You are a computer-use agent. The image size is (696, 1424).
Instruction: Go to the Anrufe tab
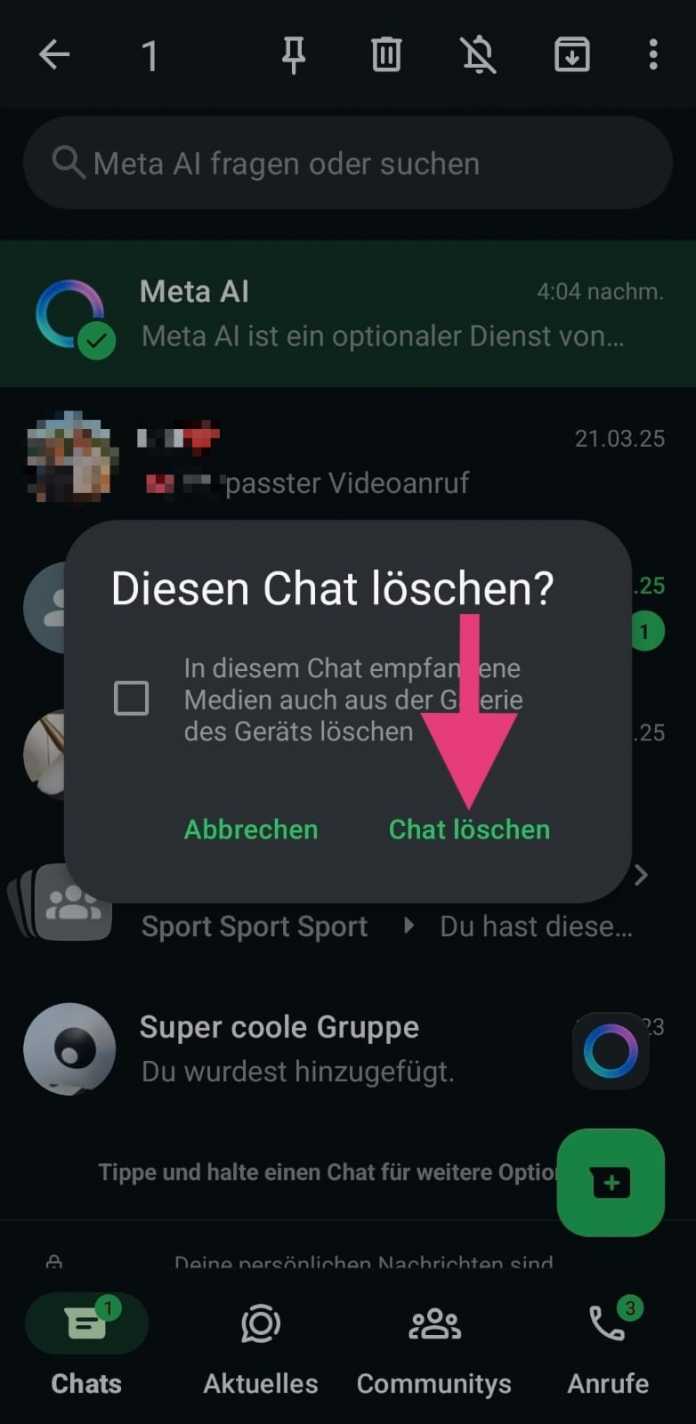tap(608, 1353)
